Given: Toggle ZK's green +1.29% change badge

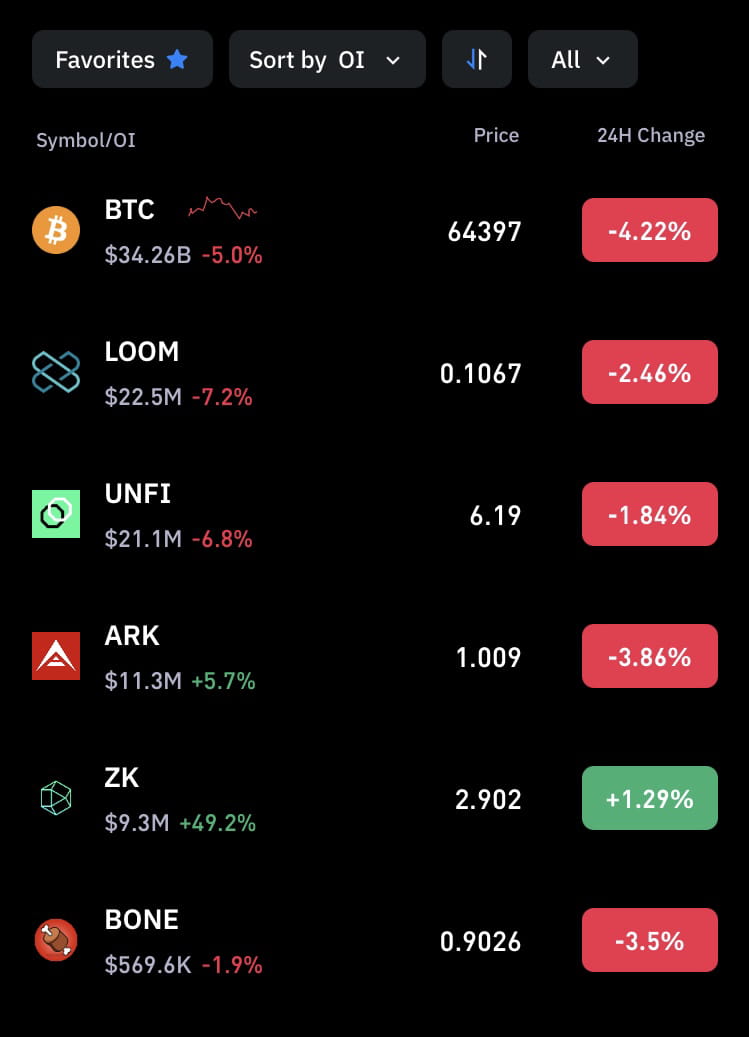Looking at the screenshot, I should coord(649,798).
